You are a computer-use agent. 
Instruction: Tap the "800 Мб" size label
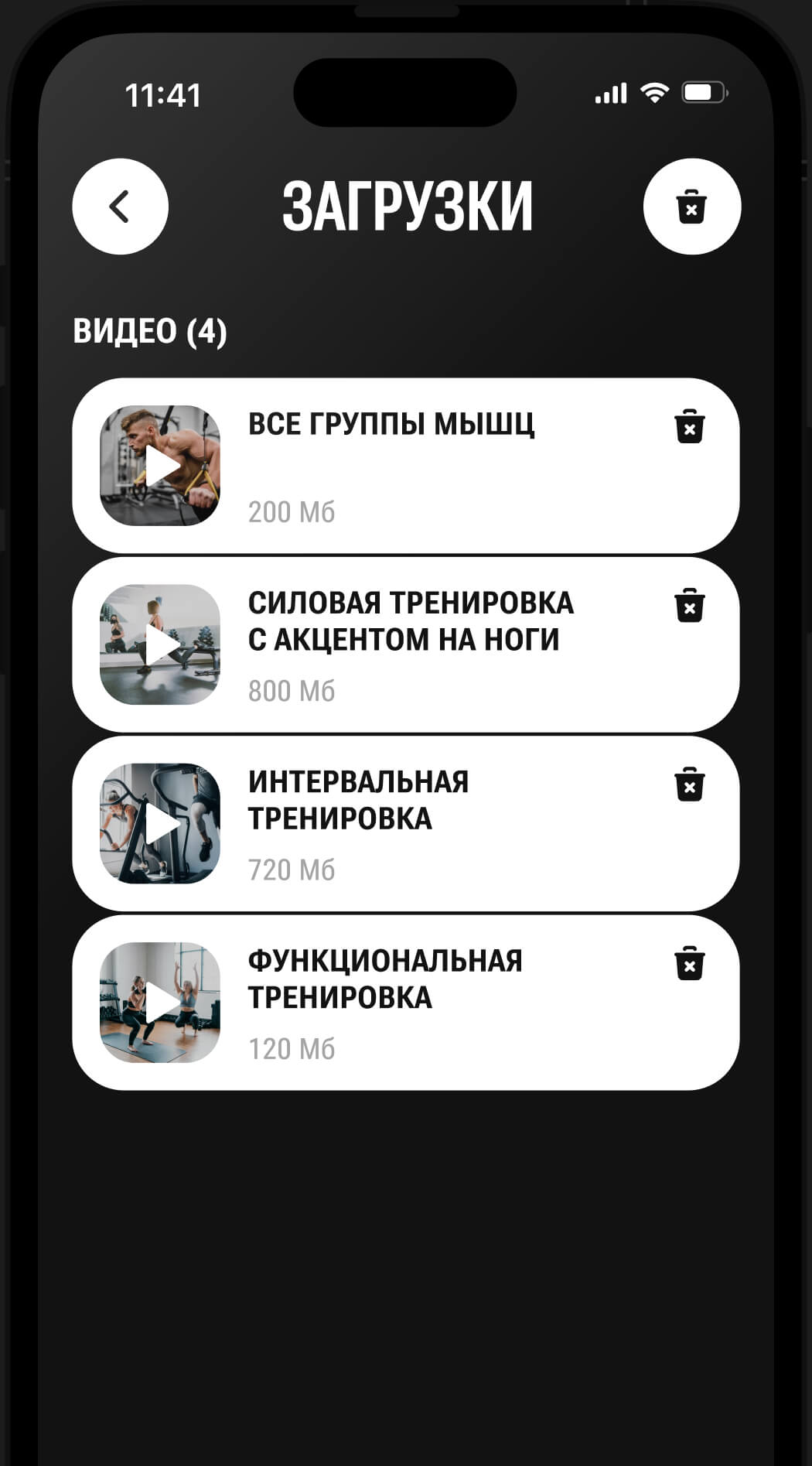coord(292,691)
